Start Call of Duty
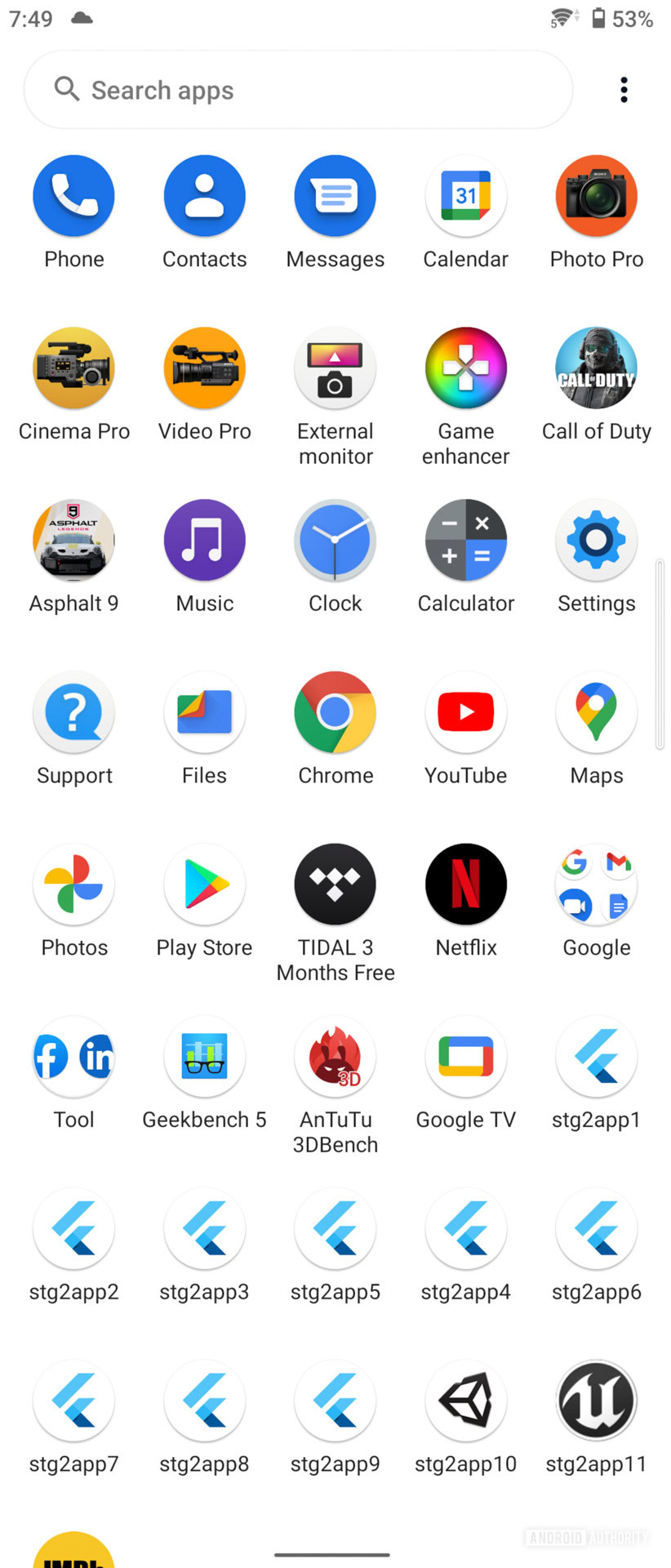671x1568 pixels. (596, 368)
